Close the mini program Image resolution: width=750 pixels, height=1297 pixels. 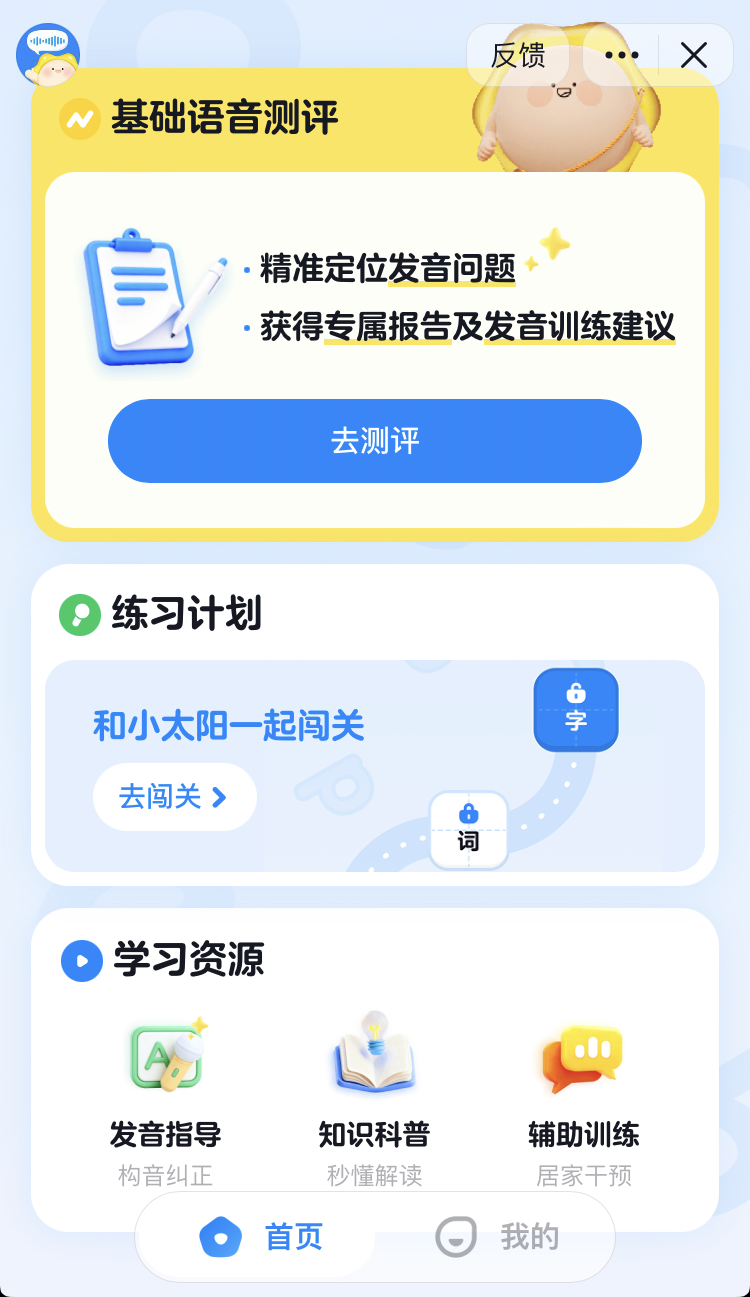(x=694, y=55)
